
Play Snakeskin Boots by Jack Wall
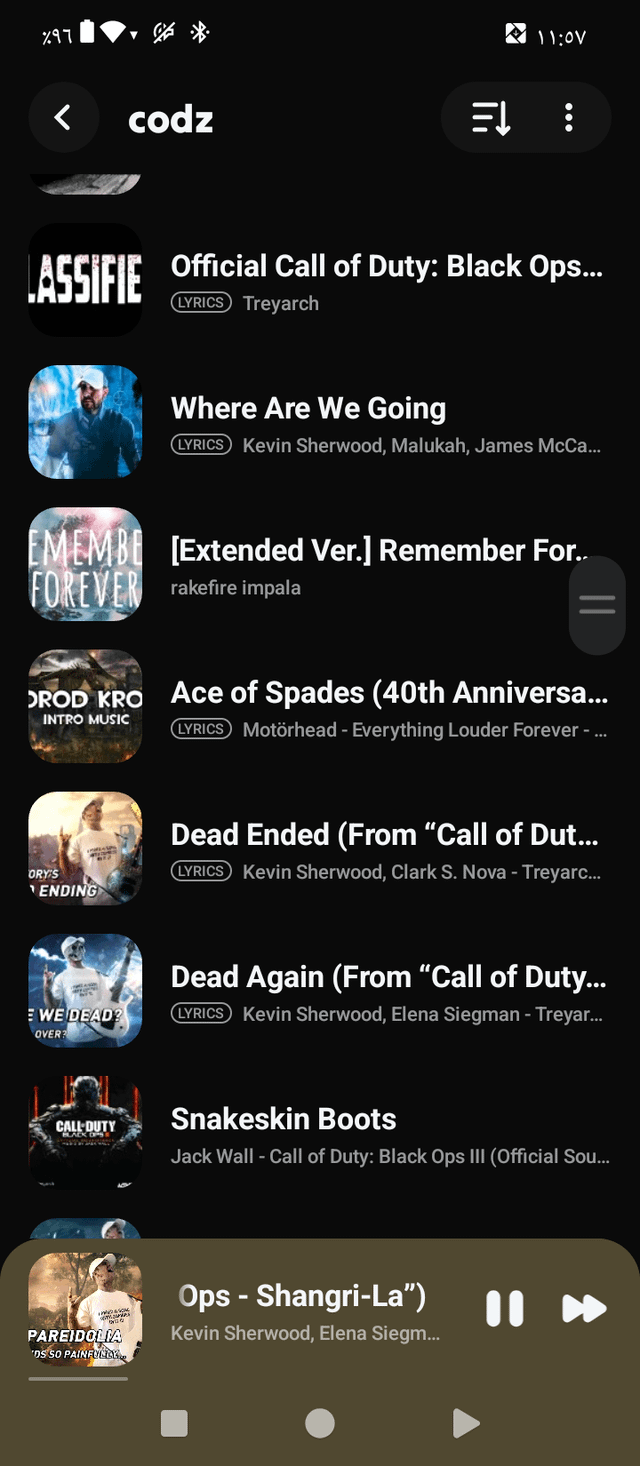click(x=385, y=1133)
